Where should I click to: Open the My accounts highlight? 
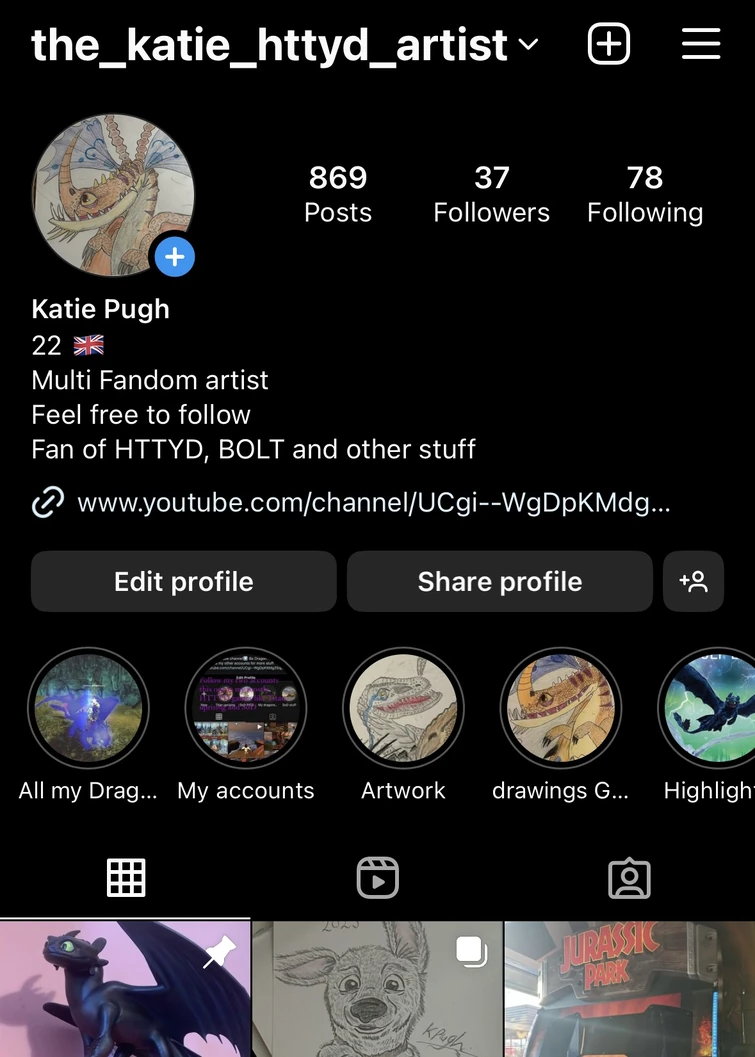(x=246, y=709)
